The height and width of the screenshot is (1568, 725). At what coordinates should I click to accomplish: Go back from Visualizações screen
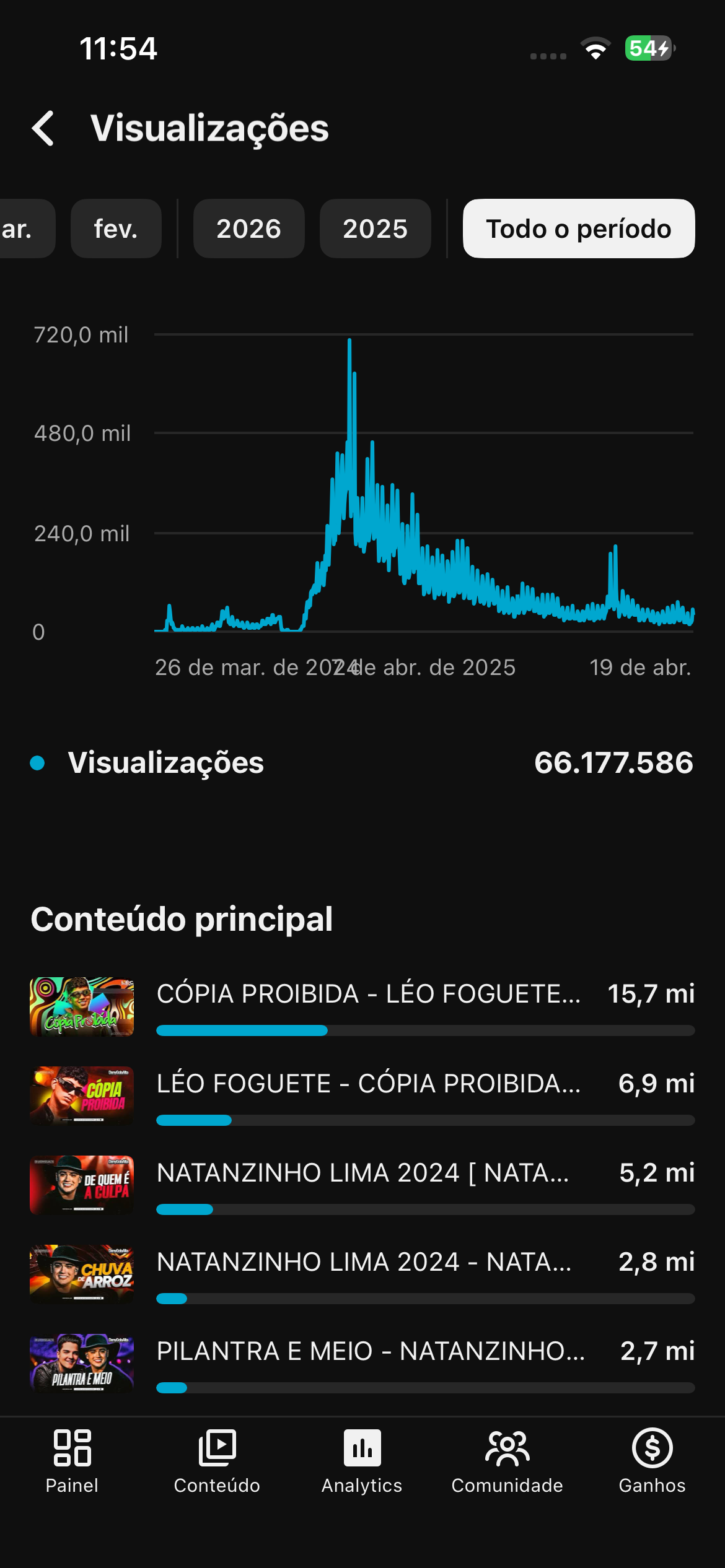[43, 129]
